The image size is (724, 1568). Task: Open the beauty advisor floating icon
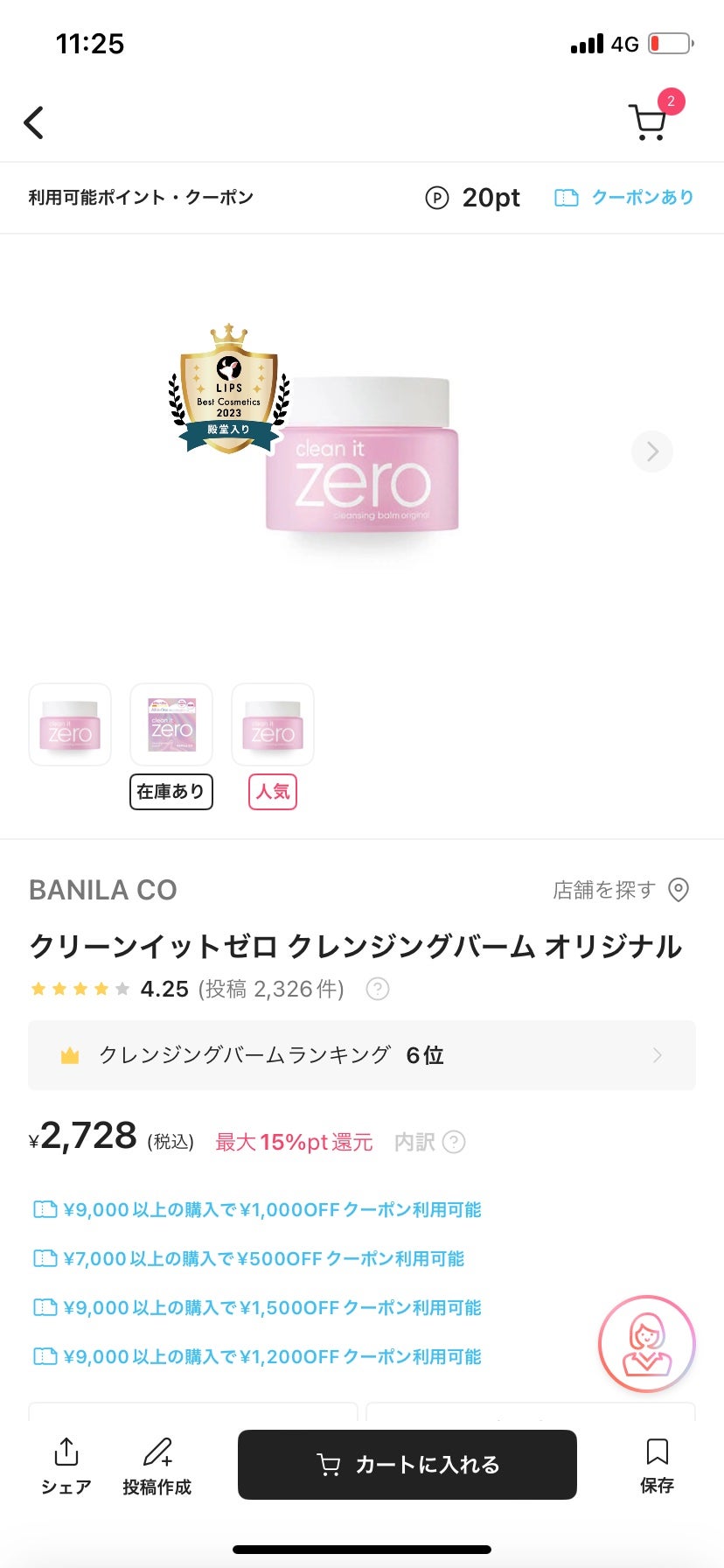pos(645,1343)
